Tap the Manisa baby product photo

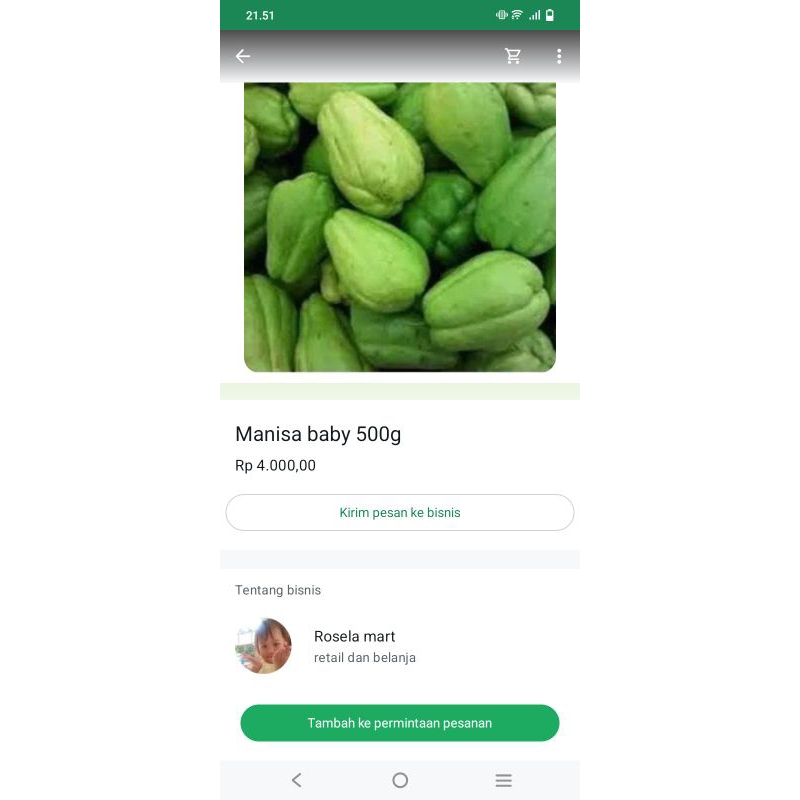click(x=399, y=227)
